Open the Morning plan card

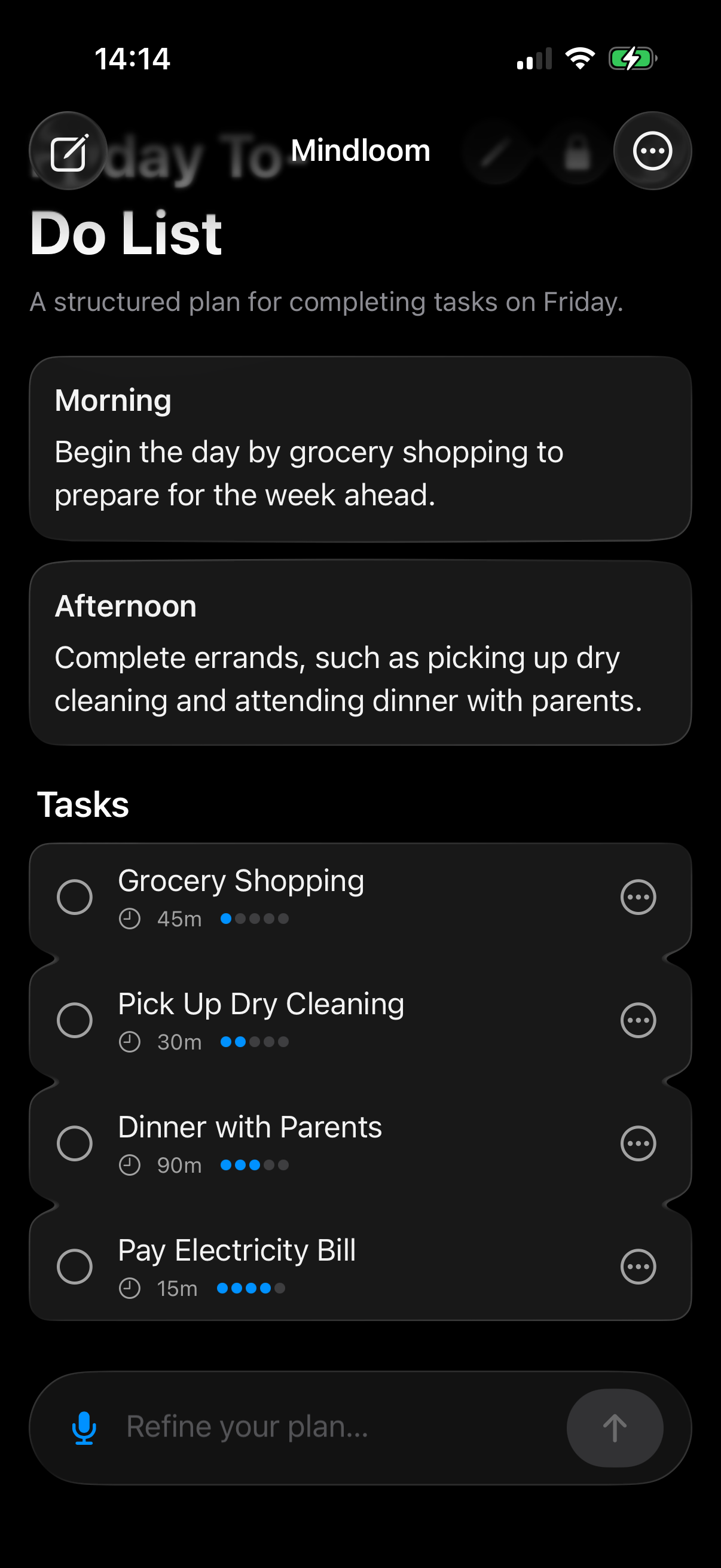point(360,449)
